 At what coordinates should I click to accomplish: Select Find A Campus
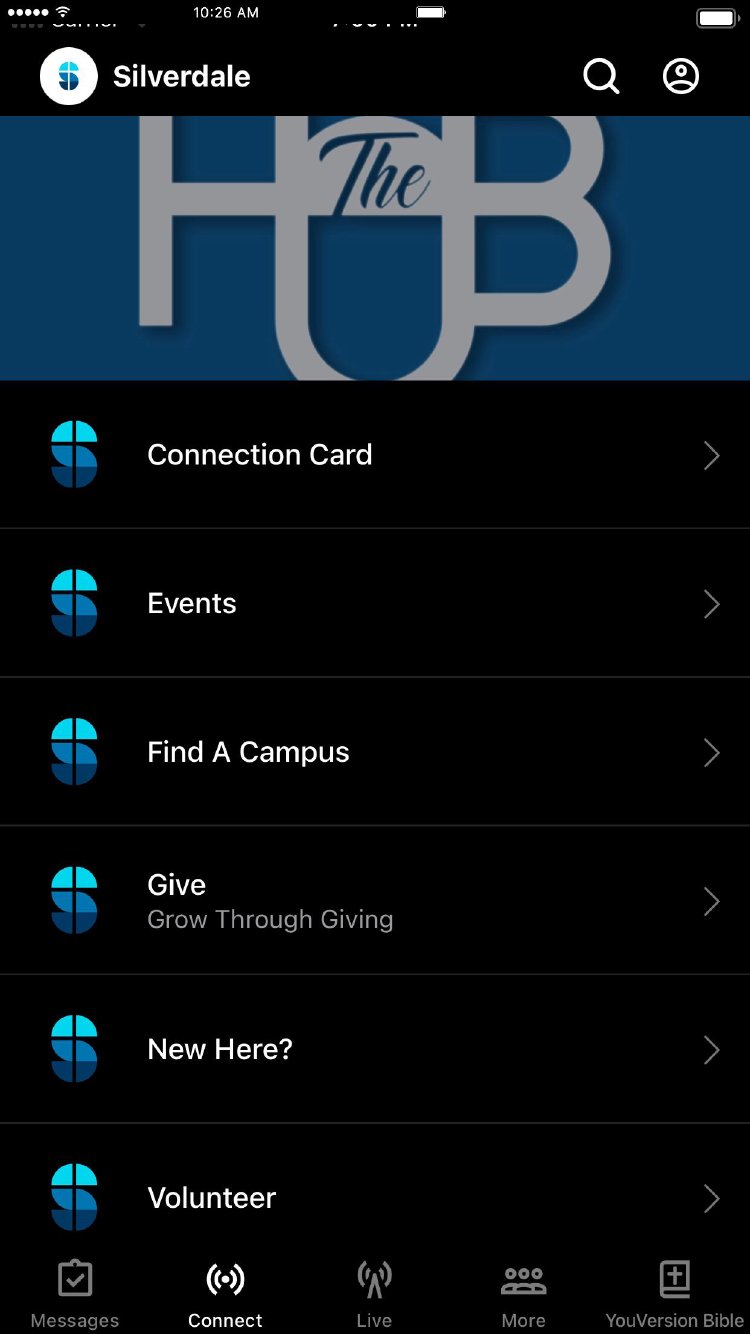(375, 752)
